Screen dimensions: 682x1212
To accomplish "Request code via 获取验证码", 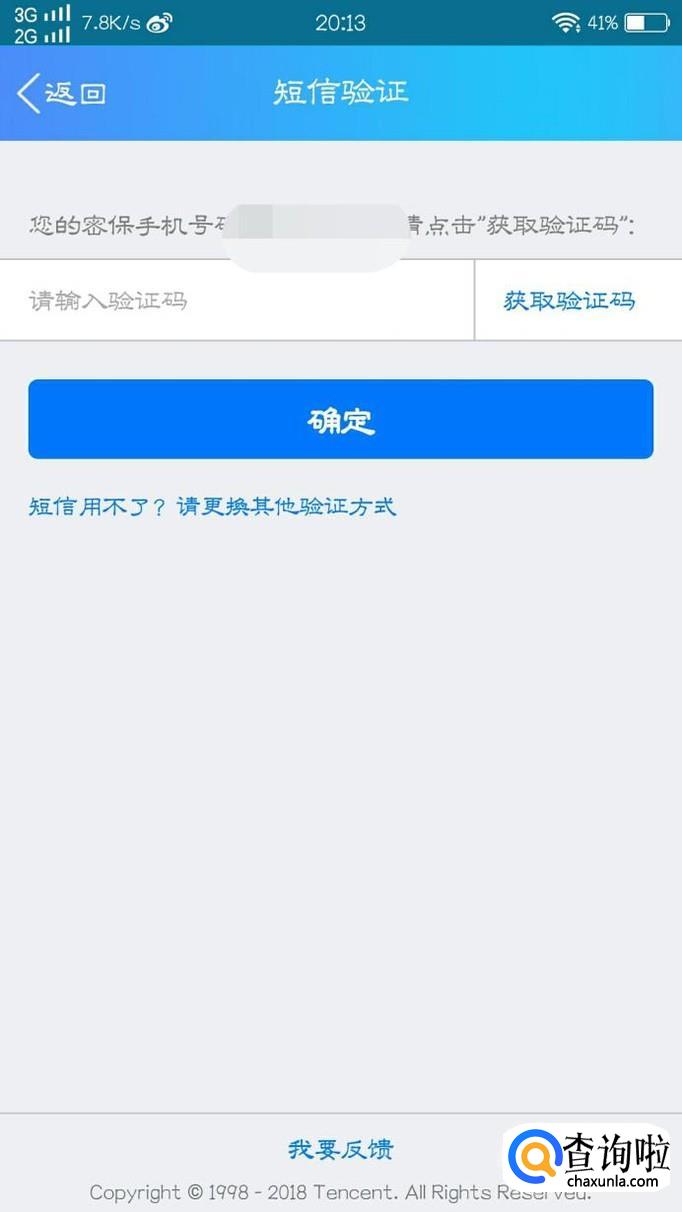I will 569,301.
